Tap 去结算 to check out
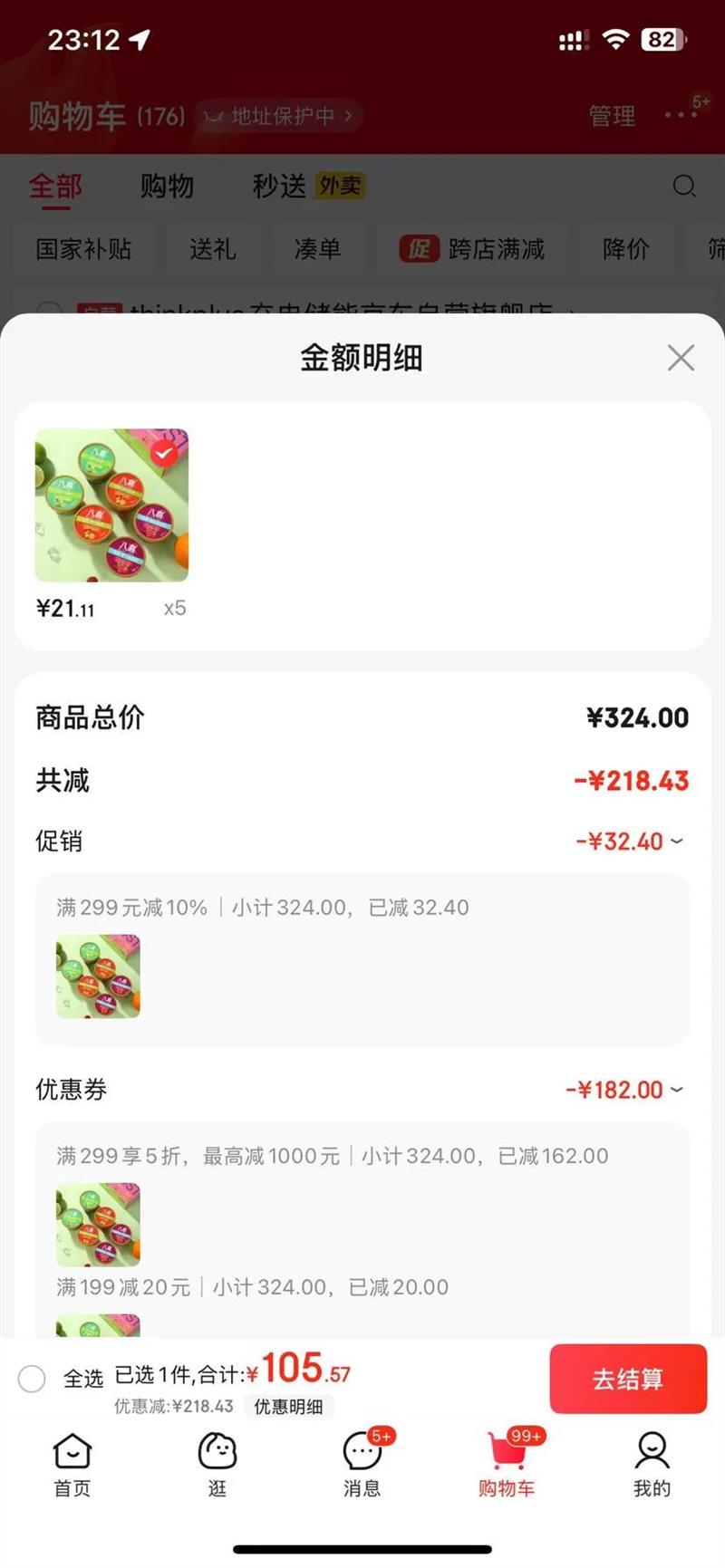Image resolution: width=725 pixels, height=1568 pixels. pos(627,1379)
